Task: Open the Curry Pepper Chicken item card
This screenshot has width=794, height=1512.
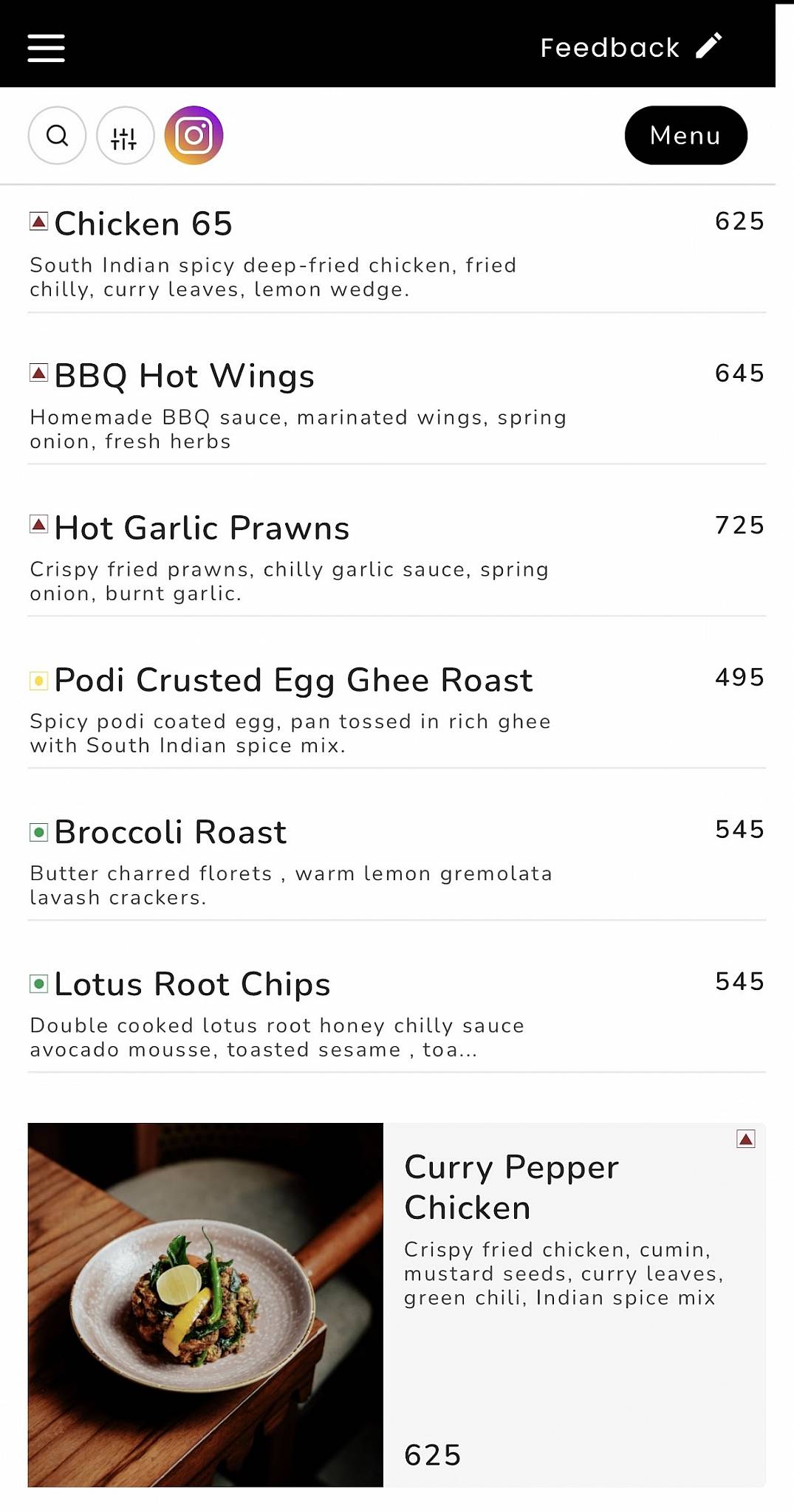Action: [x=512, y=1187]
